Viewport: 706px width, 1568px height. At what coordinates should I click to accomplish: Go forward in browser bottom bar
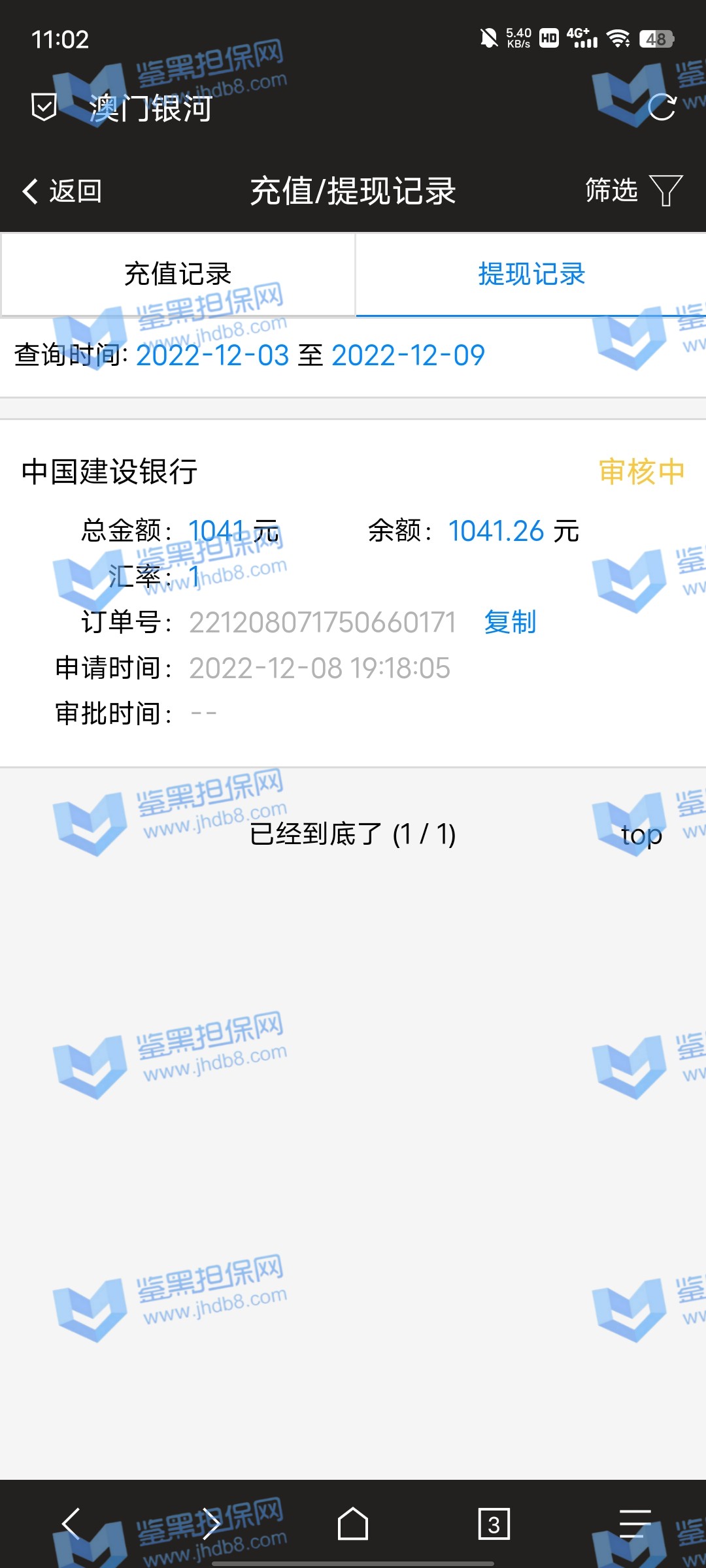click(210, 1524)
